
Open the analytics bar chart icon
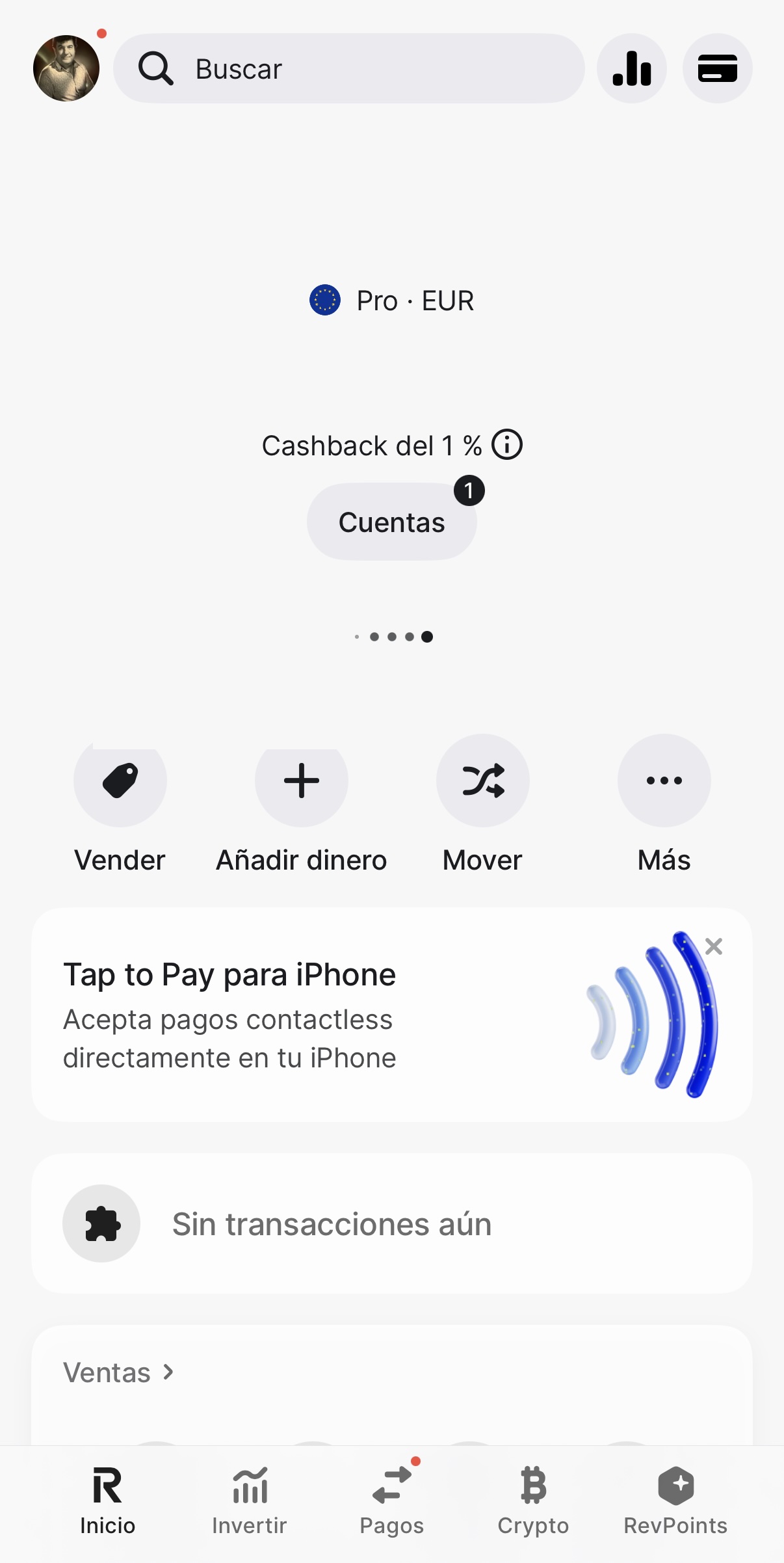pyautogui.click(x=631, y=68)
